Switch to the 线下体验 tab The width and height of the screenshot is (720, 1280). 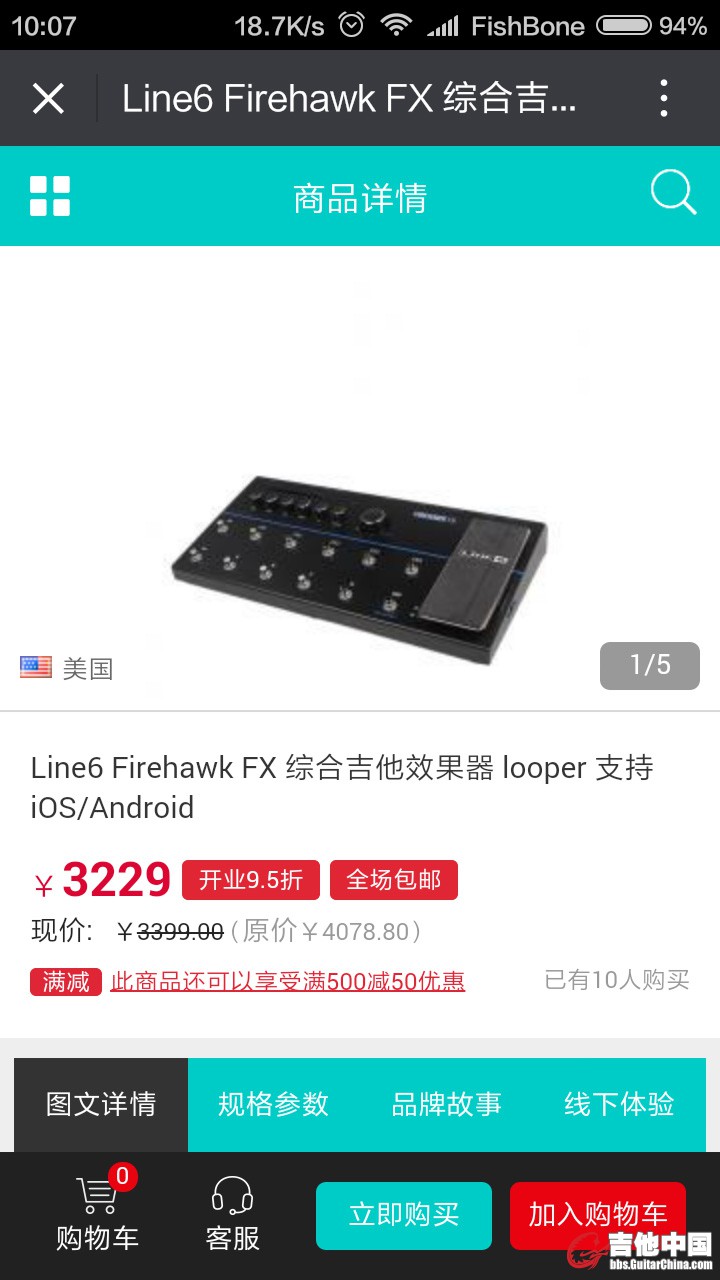coord(619,1104)
